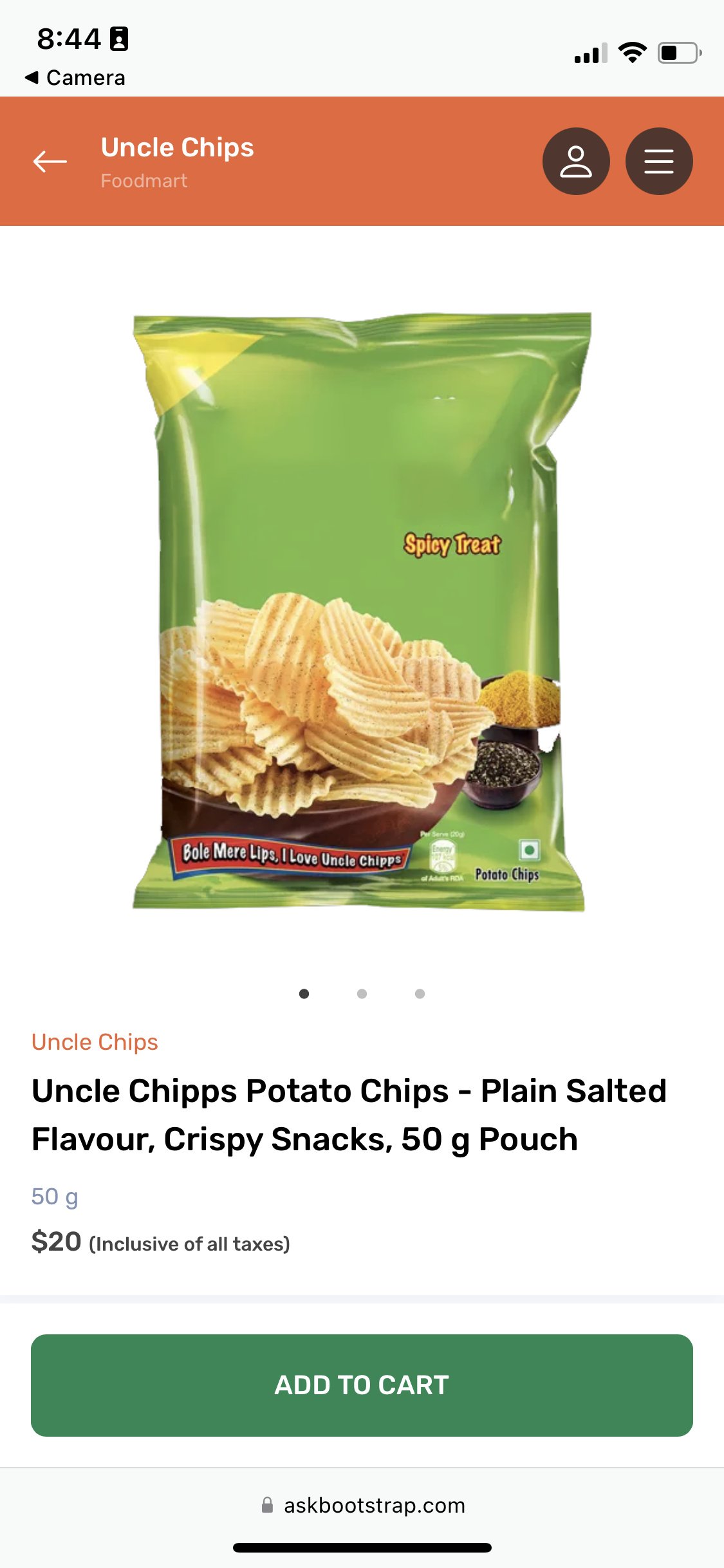Screen dimensions: 724x1568
Task: Open the user profile icon
Action: [575, 161]
